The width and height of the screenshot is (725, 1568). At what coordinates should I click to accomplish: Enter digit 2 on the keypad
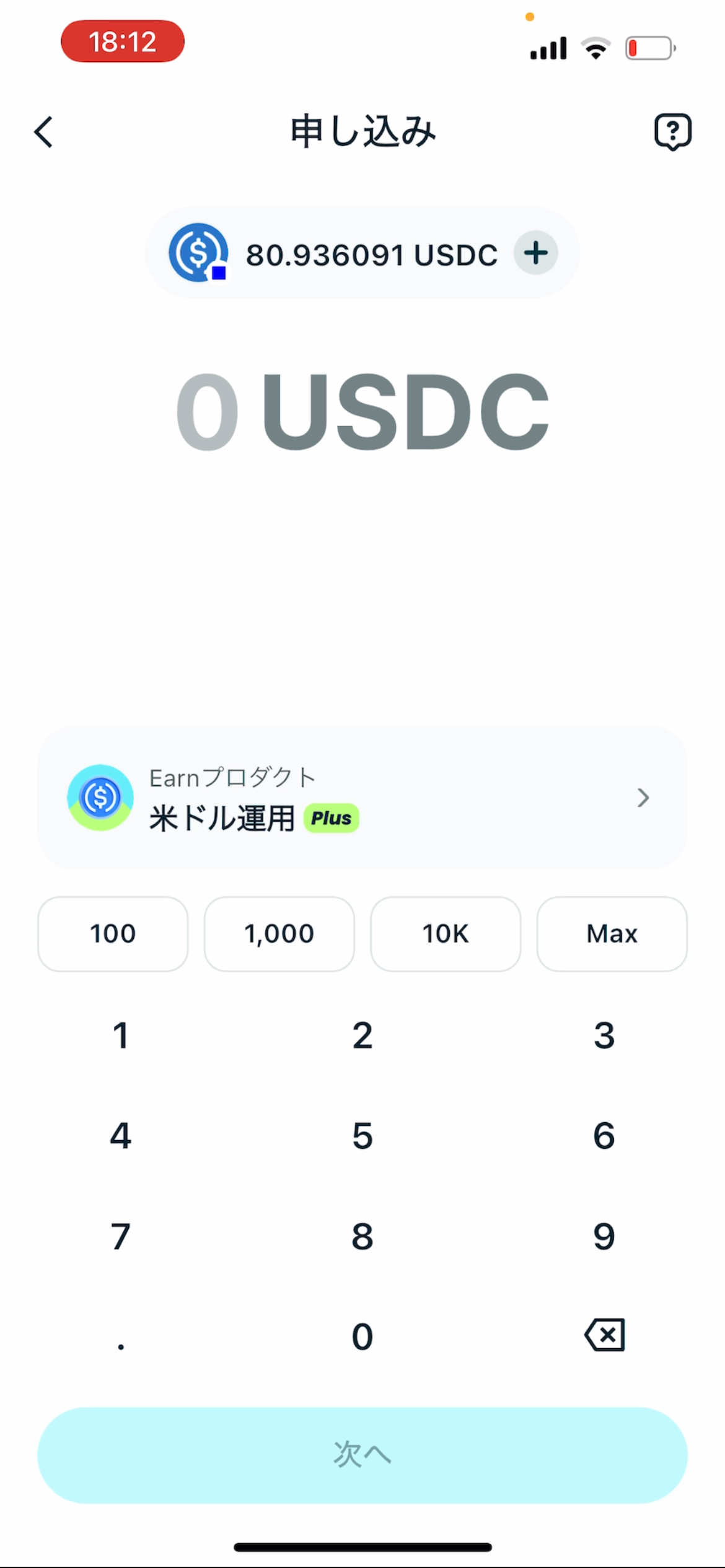(362, 1035)
